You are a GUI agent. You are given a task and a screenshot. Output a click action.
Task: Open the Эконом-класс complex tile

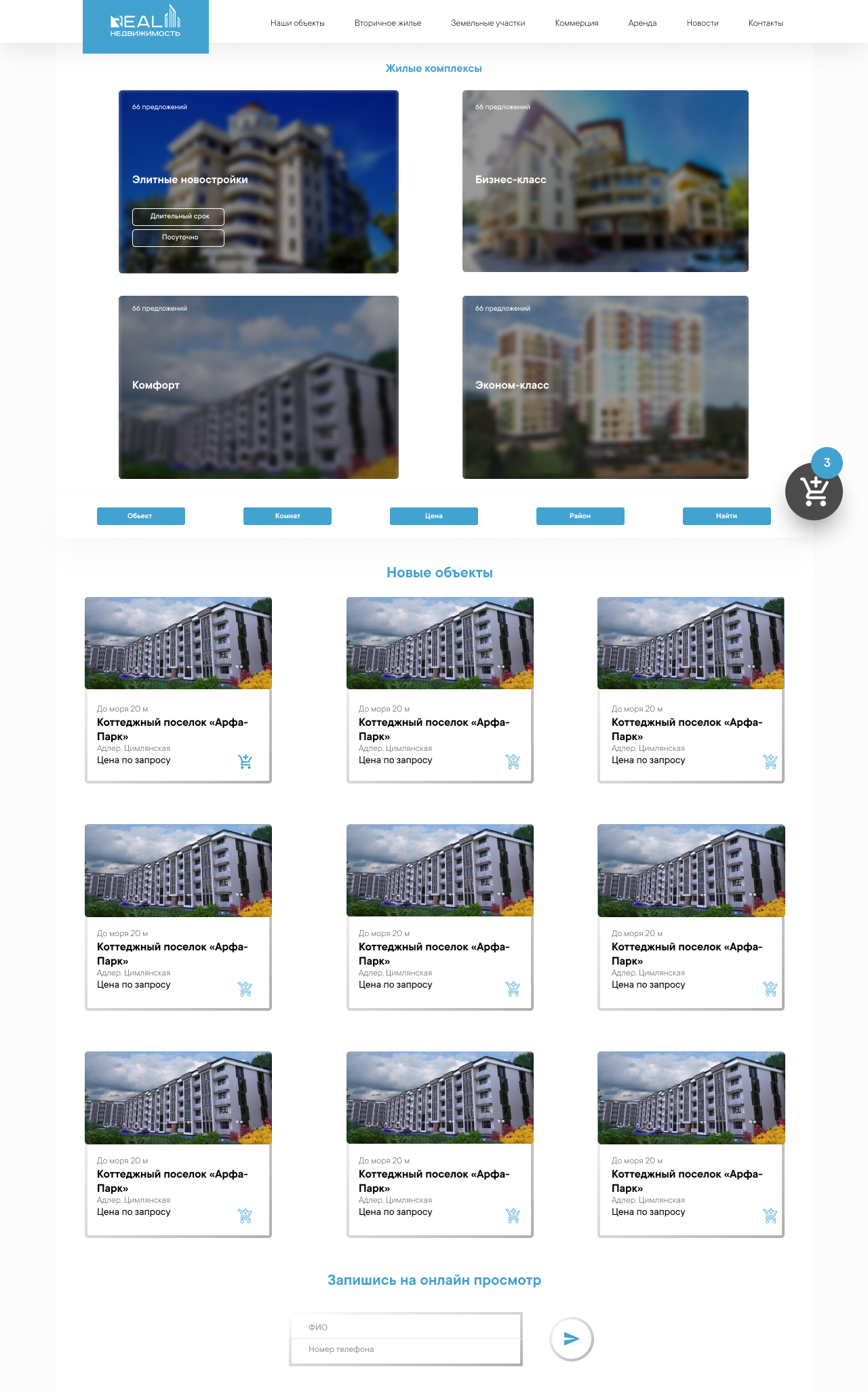click(605, 387)
